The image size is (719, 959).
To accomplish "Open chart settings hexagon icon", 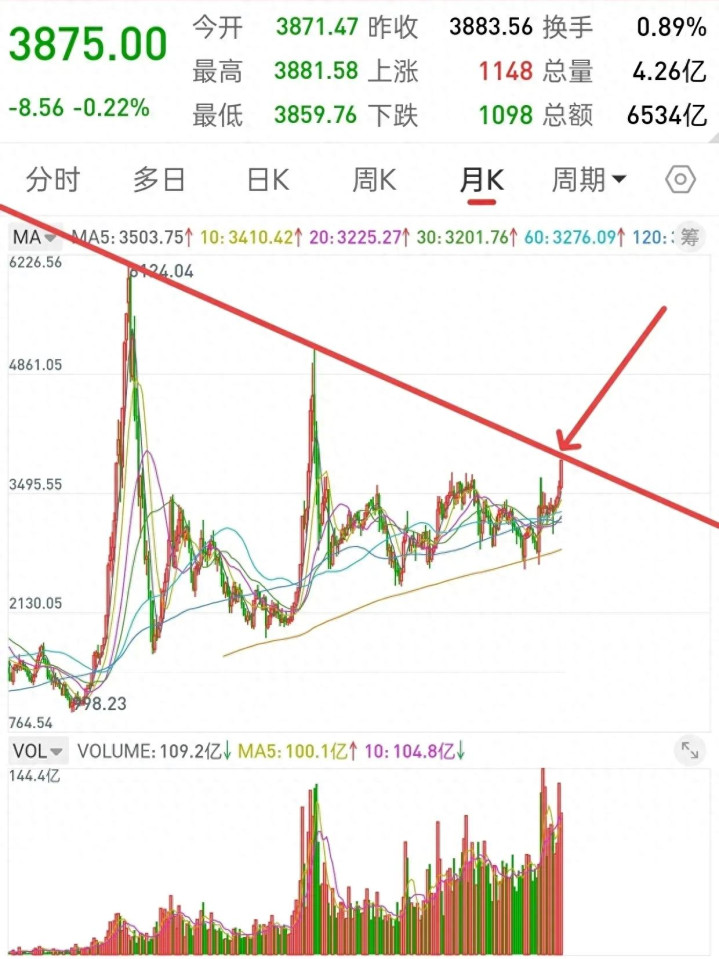I will coord(680,180).
